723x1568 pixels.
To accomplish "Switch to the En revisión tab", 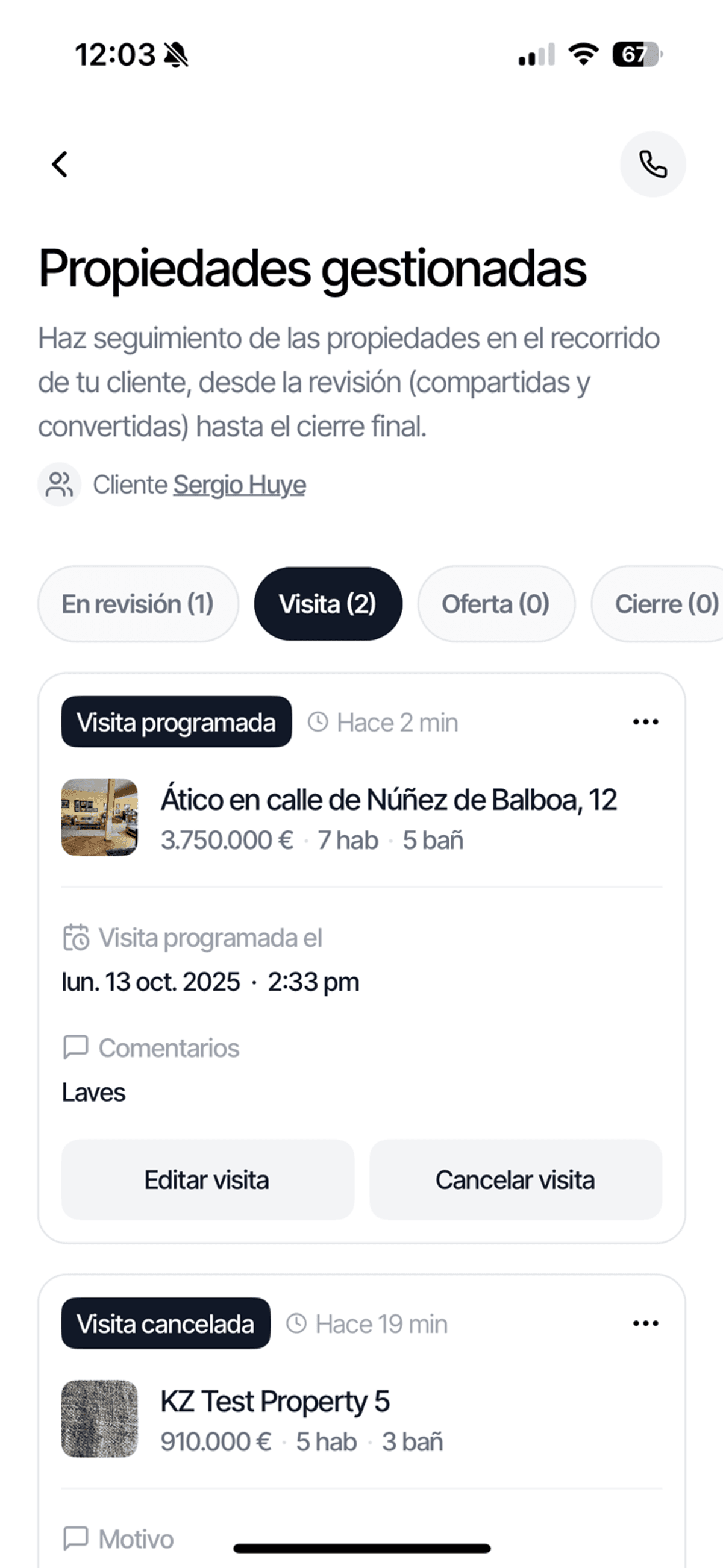I will click(138, 604).
